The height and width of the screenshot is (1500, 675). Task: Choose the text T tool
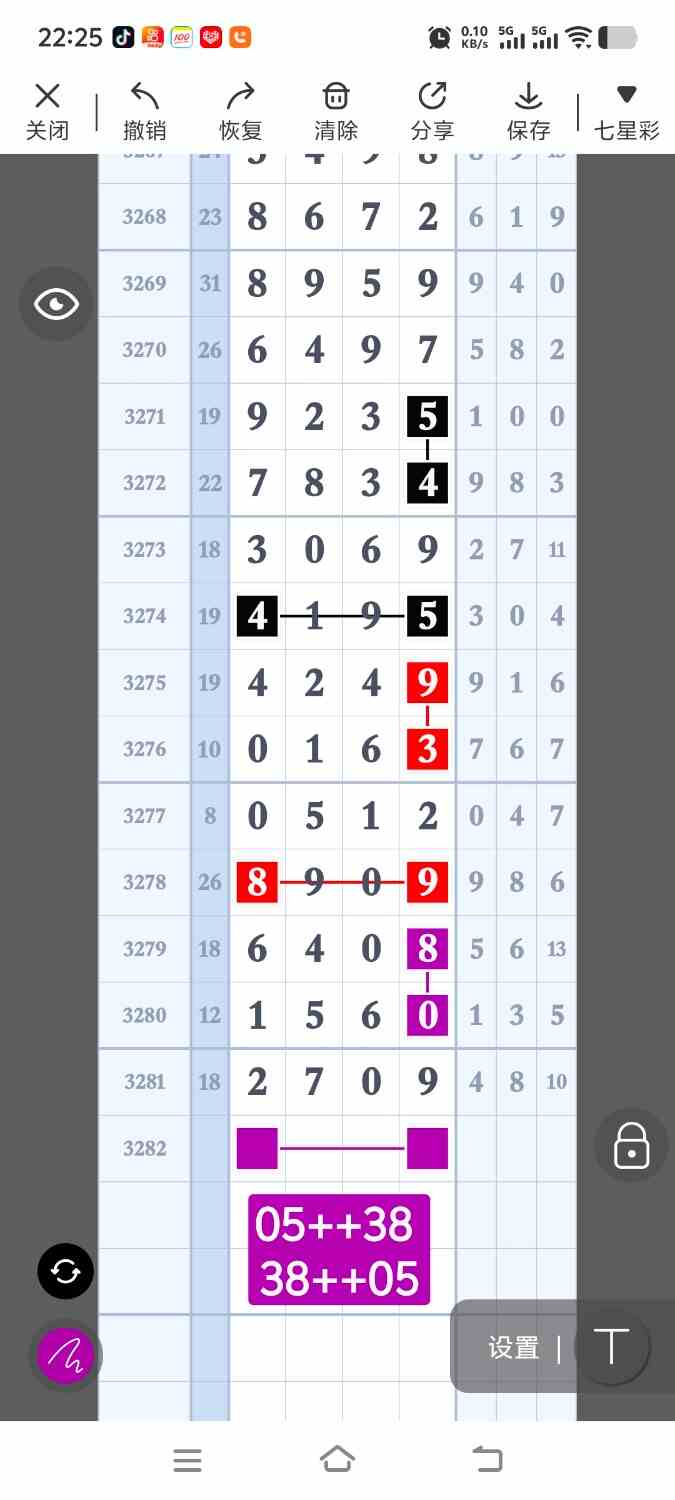tap(611, 1347)
